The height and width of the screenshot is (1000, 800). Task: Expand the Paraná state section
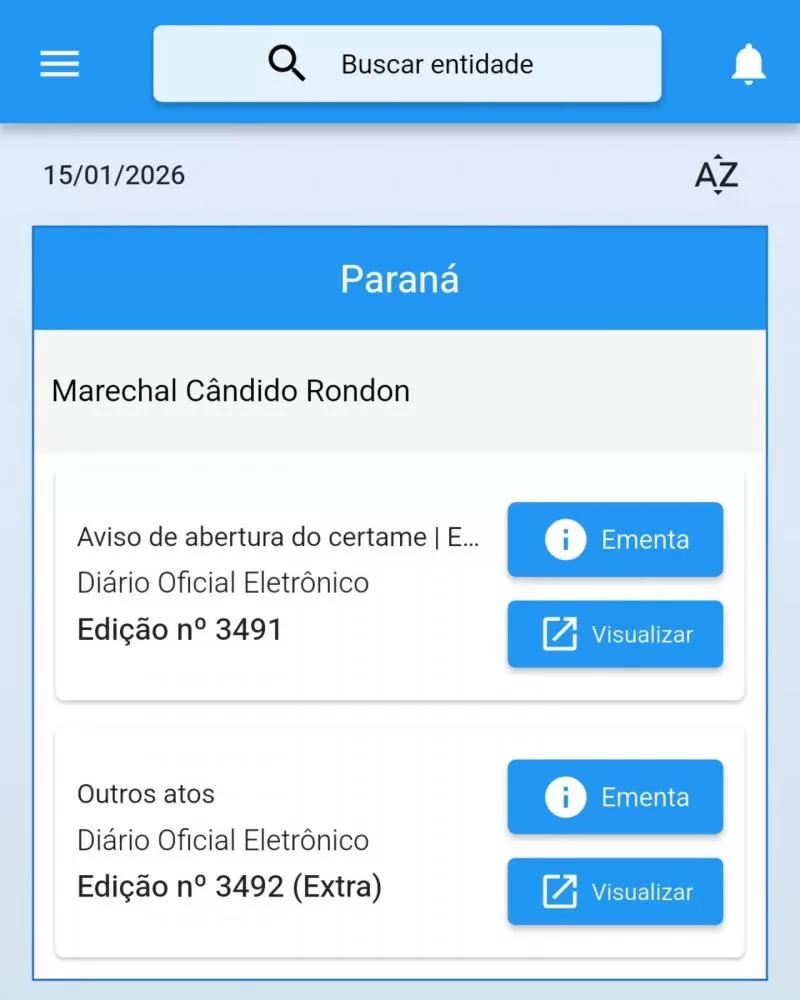click(x=400, y=278)
